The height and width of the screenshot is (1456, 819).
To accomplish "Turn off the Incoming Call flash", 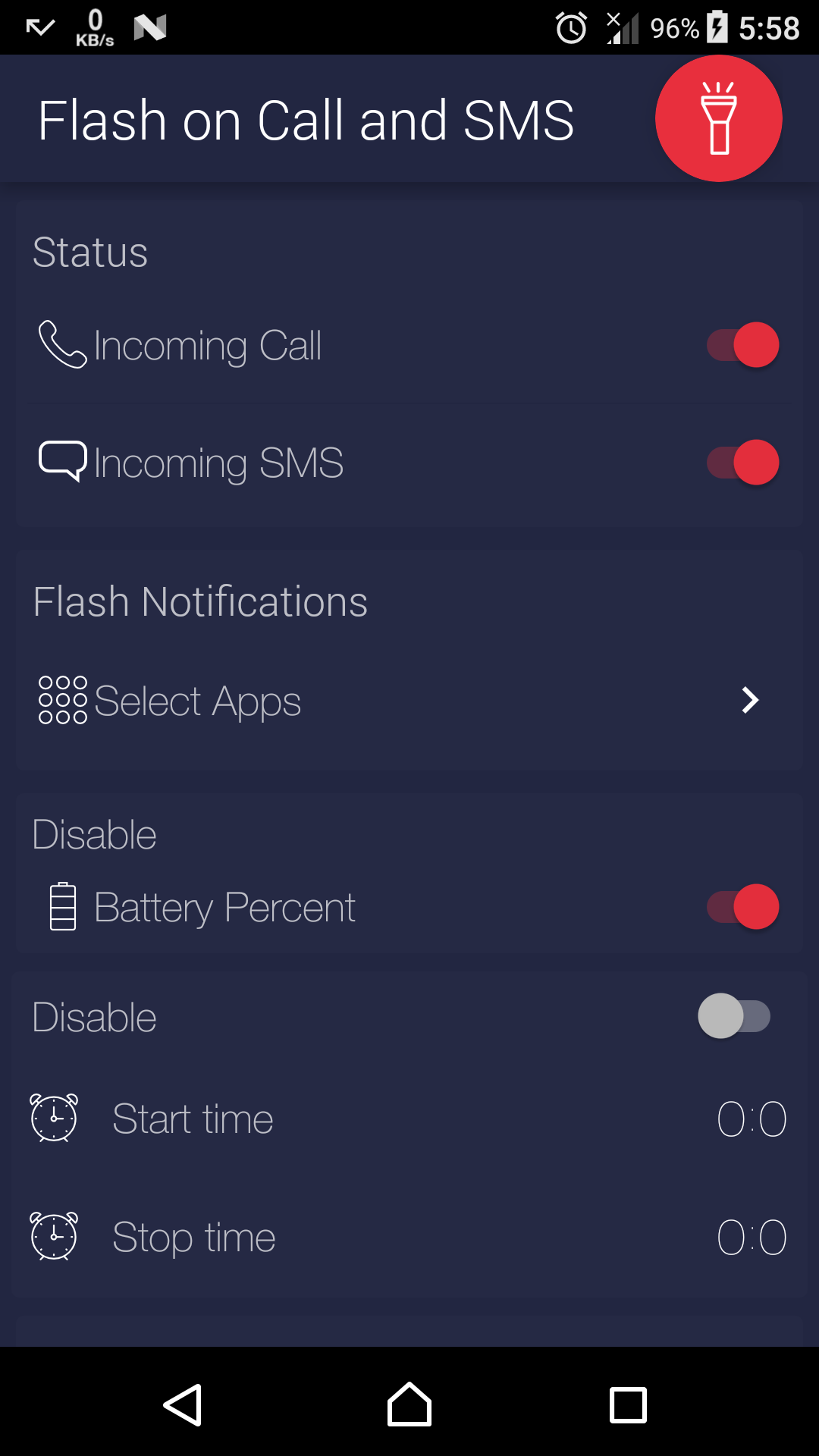I will tap(742, 345).
